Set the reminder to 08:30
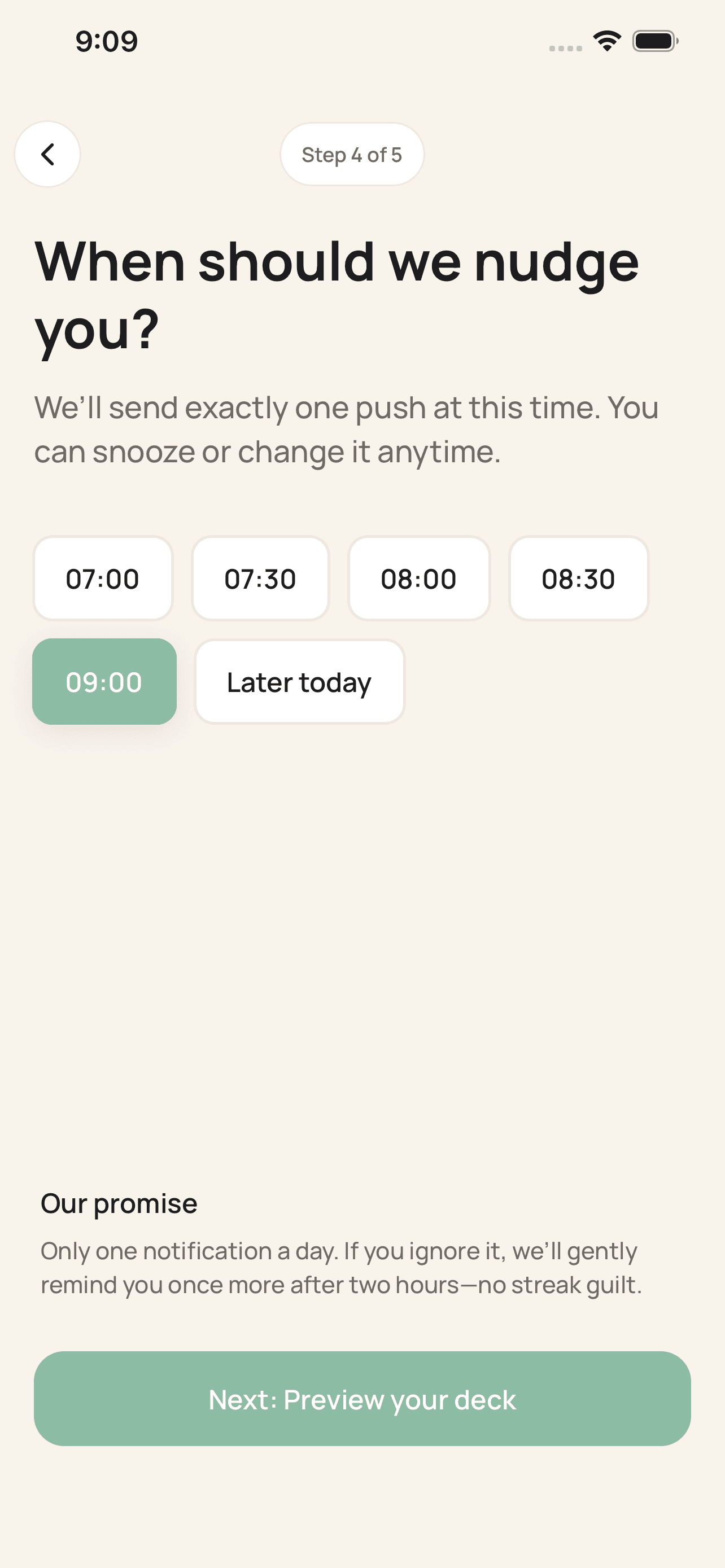The height and width of the screenshot is (1568, 725). pos(578,578)
